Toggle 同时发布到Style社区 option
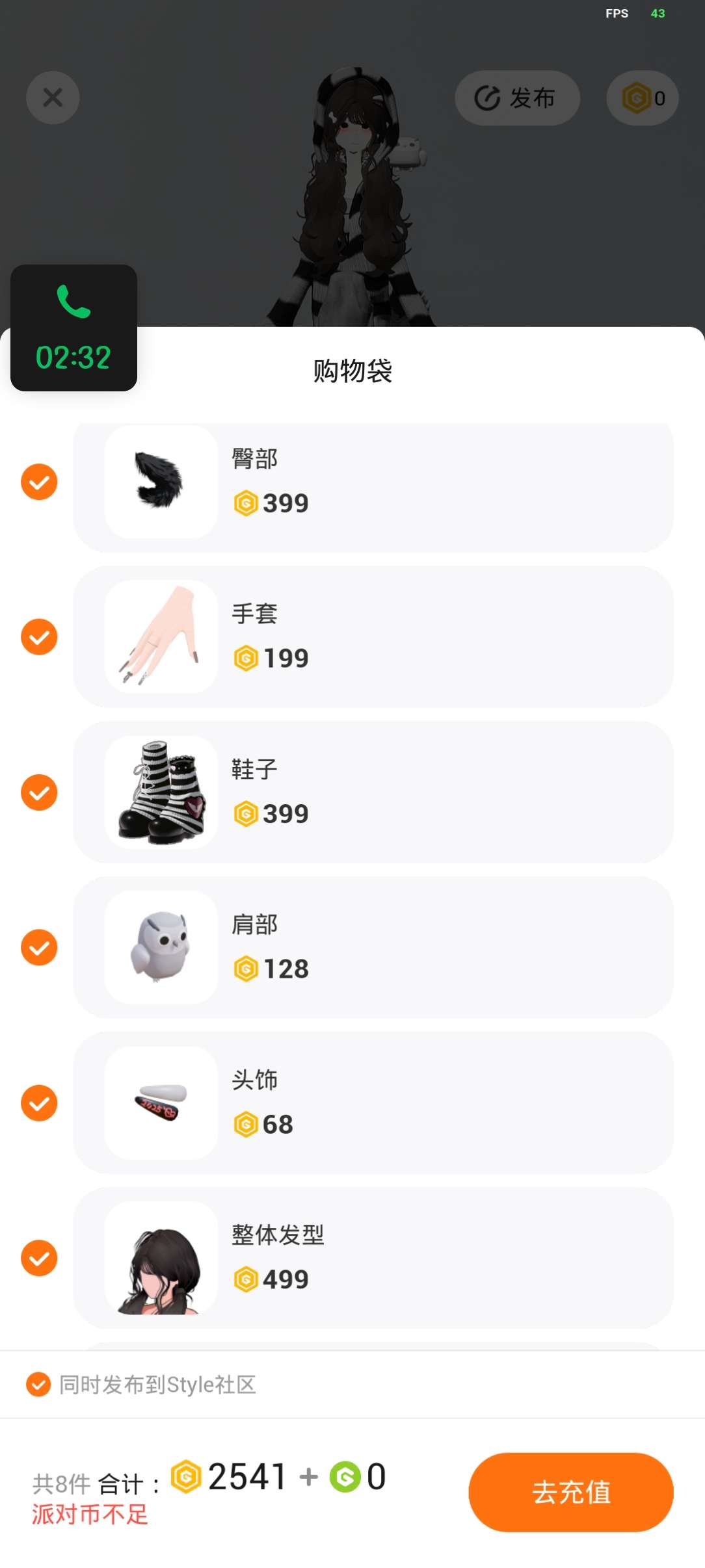705x1568 pixels. pos(38,1384)
